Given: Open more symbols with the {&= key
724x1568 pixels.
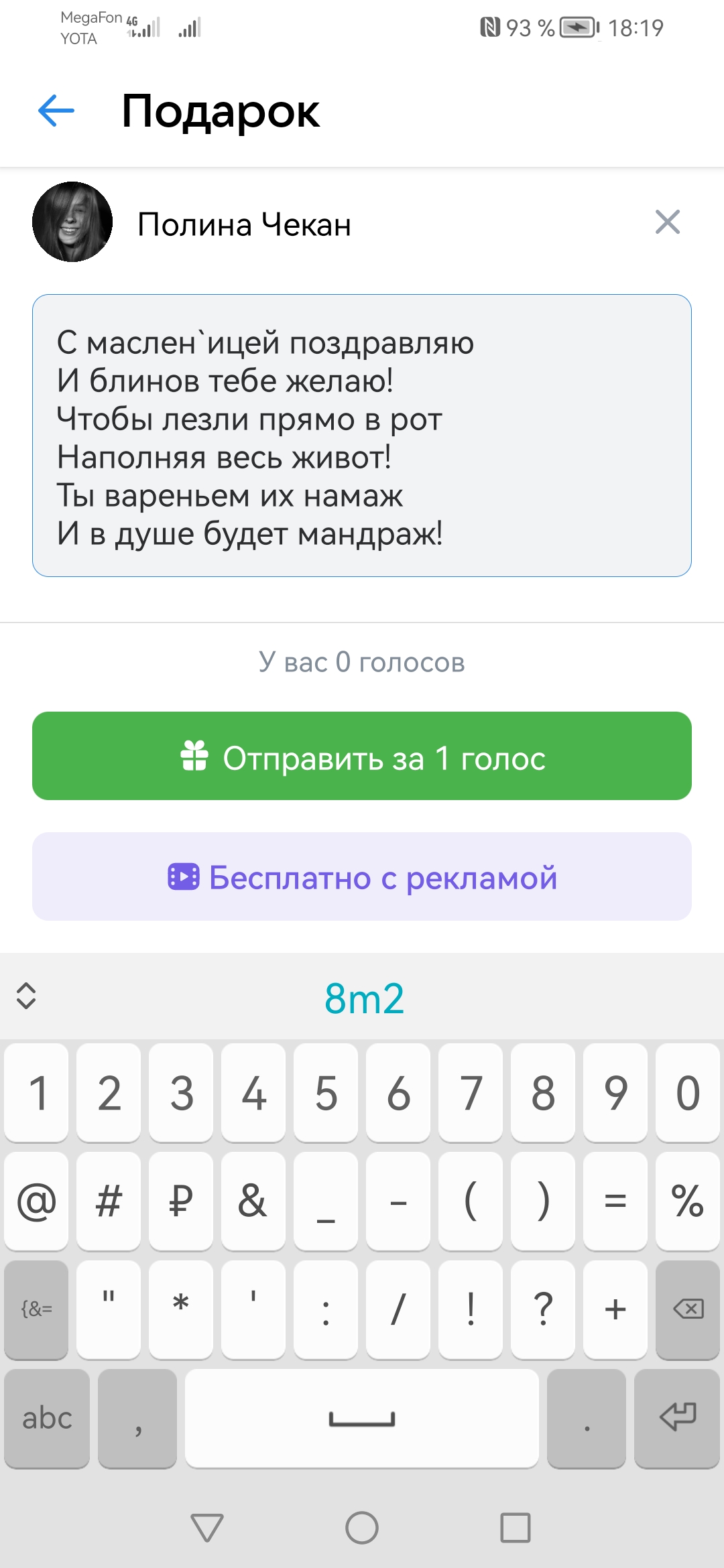Looking at the screenshot, I should tap(36, 1309).
